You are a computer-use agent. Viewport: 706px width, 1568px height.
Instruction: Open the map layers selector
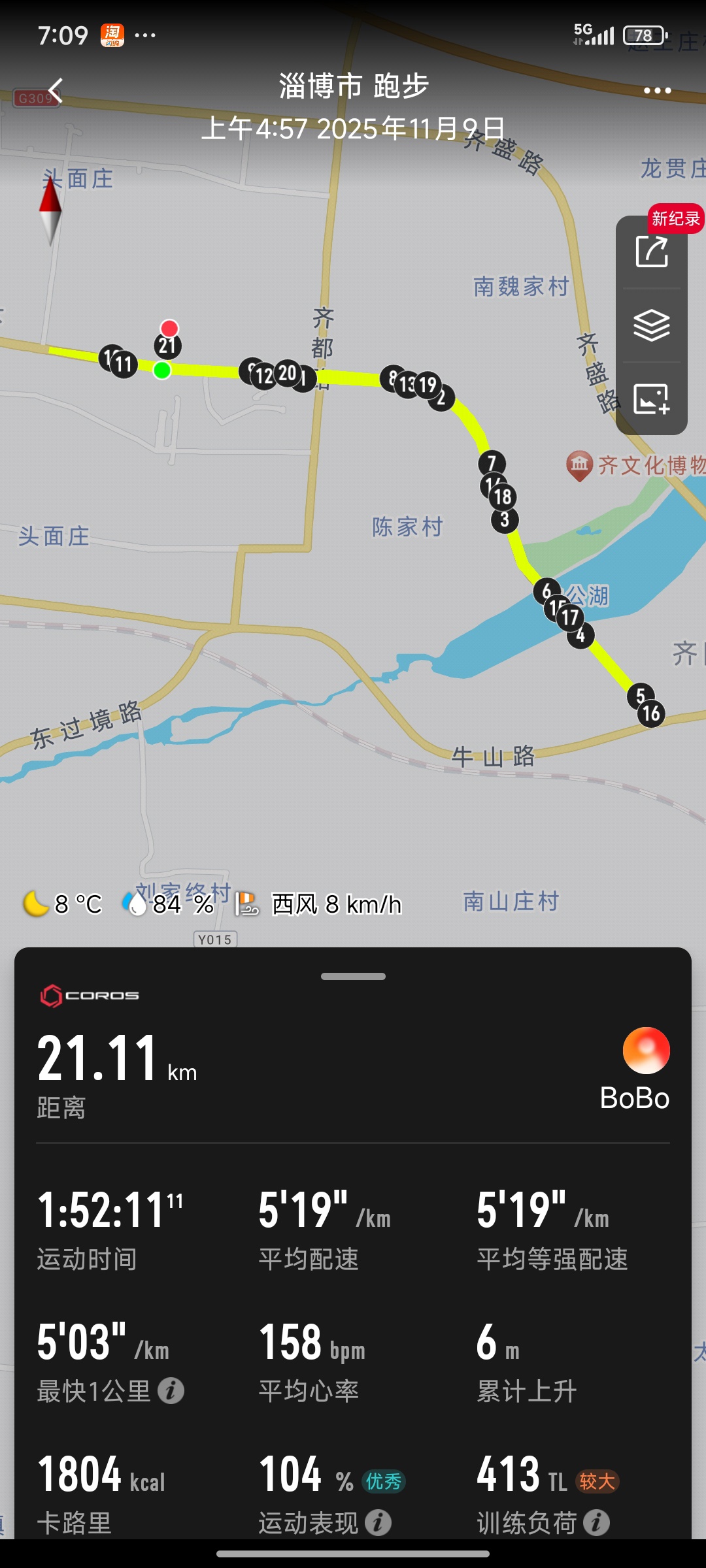coord(652,325)
